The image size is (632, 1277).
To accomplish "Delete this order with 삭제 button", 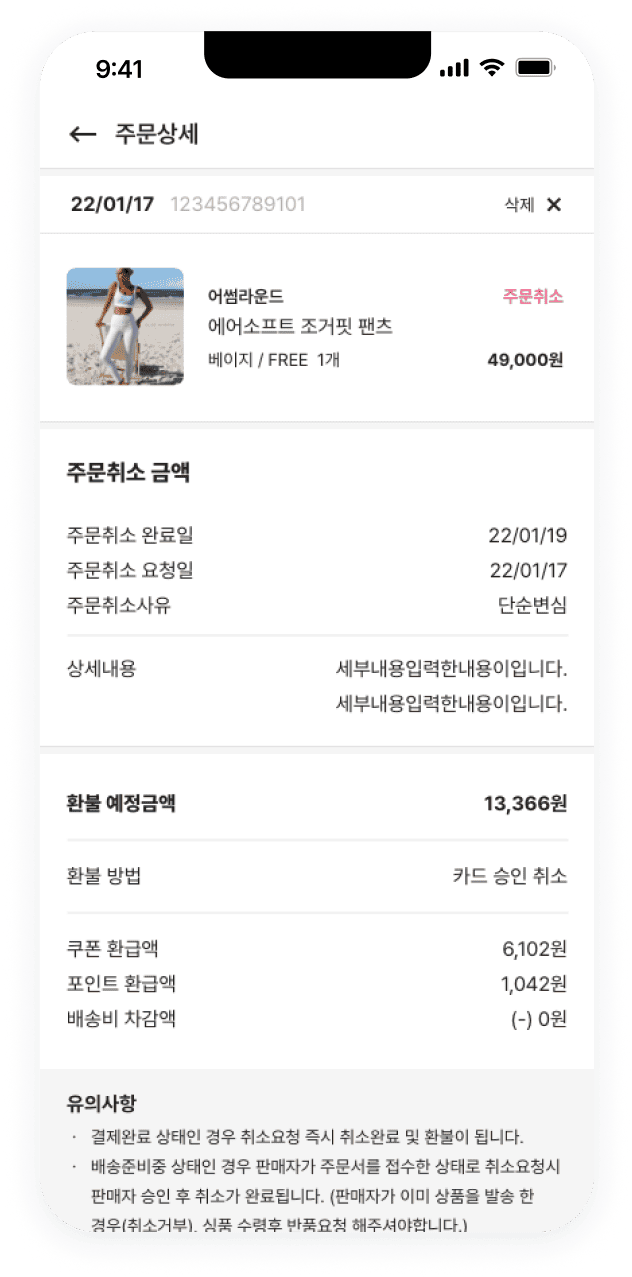I will [x=533, y=205].
